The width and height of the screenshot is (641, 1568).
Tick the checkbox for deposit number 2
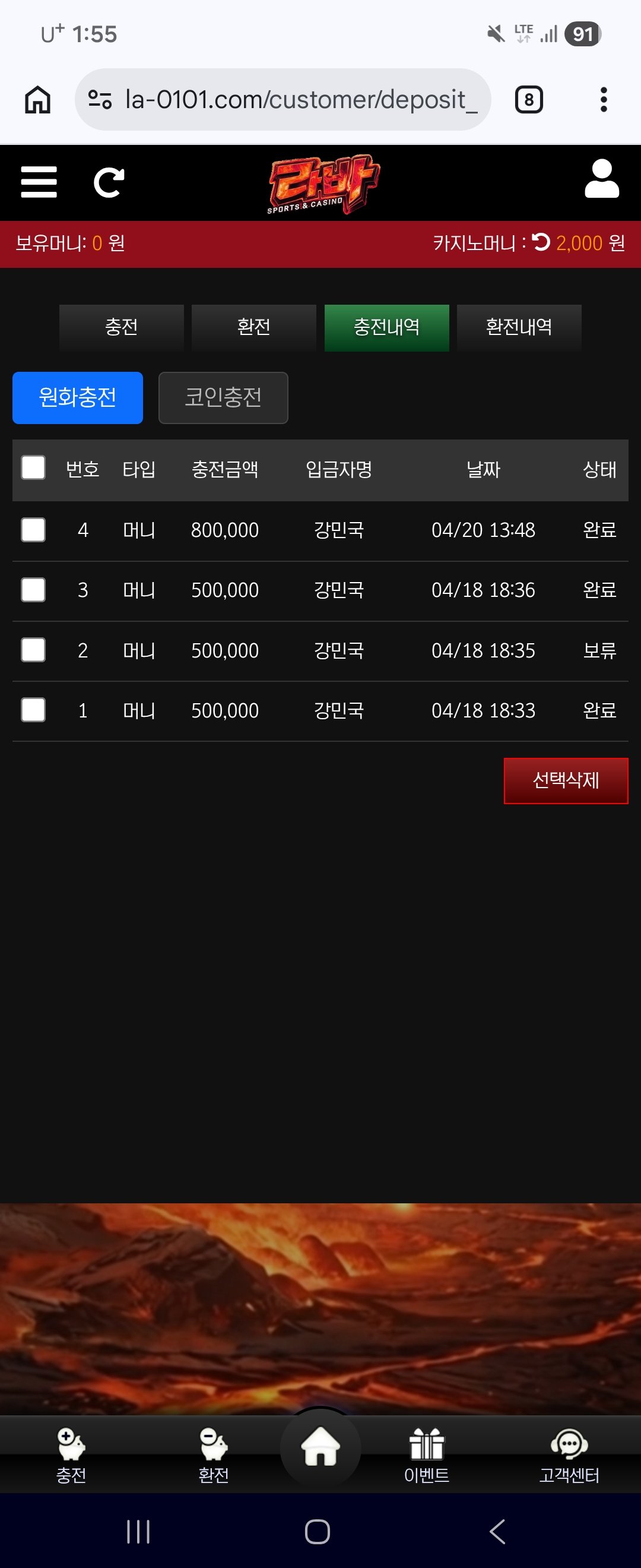coord(33,650)
